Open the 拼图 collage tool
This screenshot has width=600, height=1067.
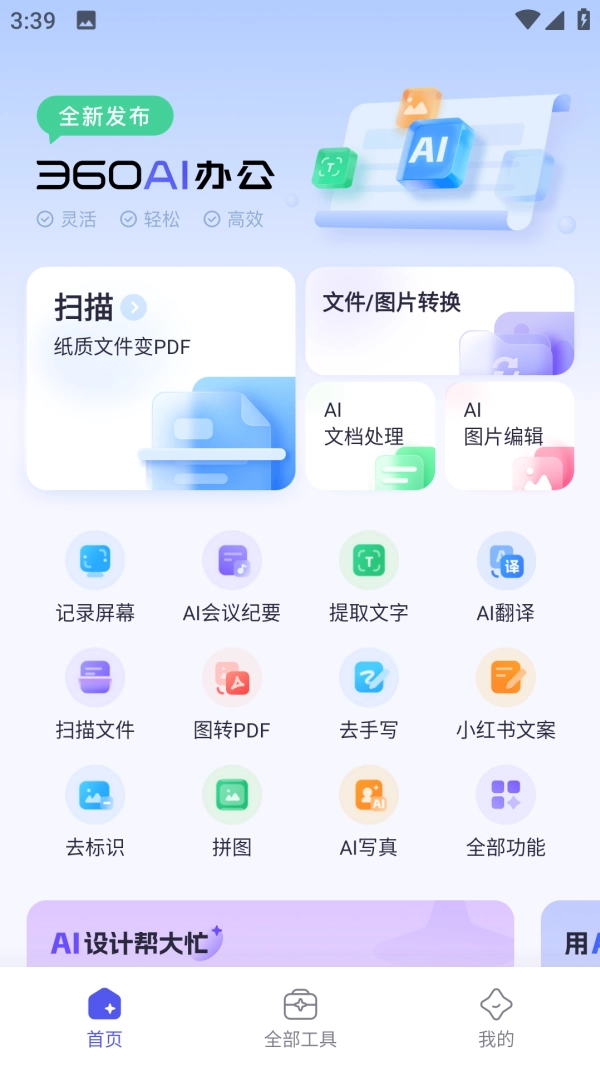(x=232, y=810)
